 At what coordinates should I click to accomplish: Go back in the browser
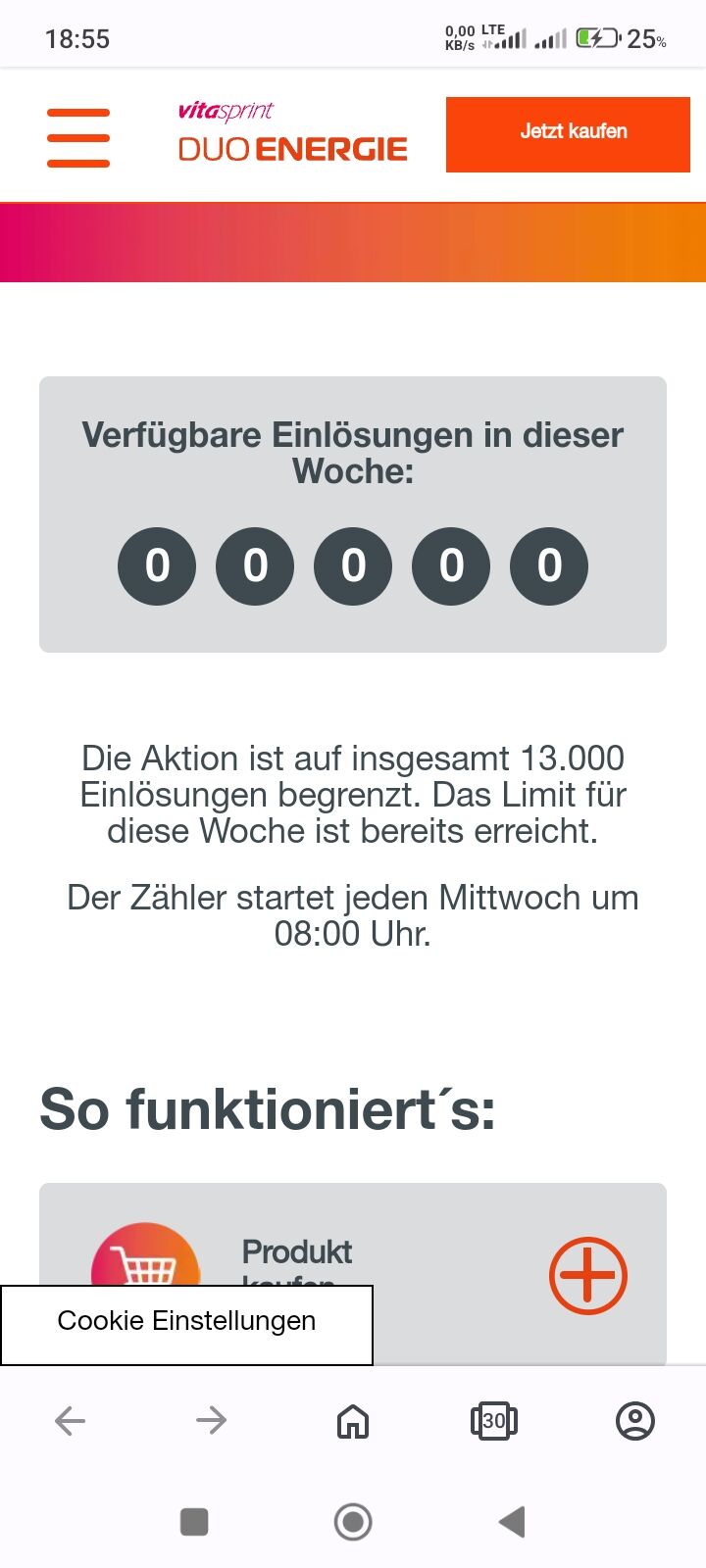pyautogui.click(x=70, y=1420)
